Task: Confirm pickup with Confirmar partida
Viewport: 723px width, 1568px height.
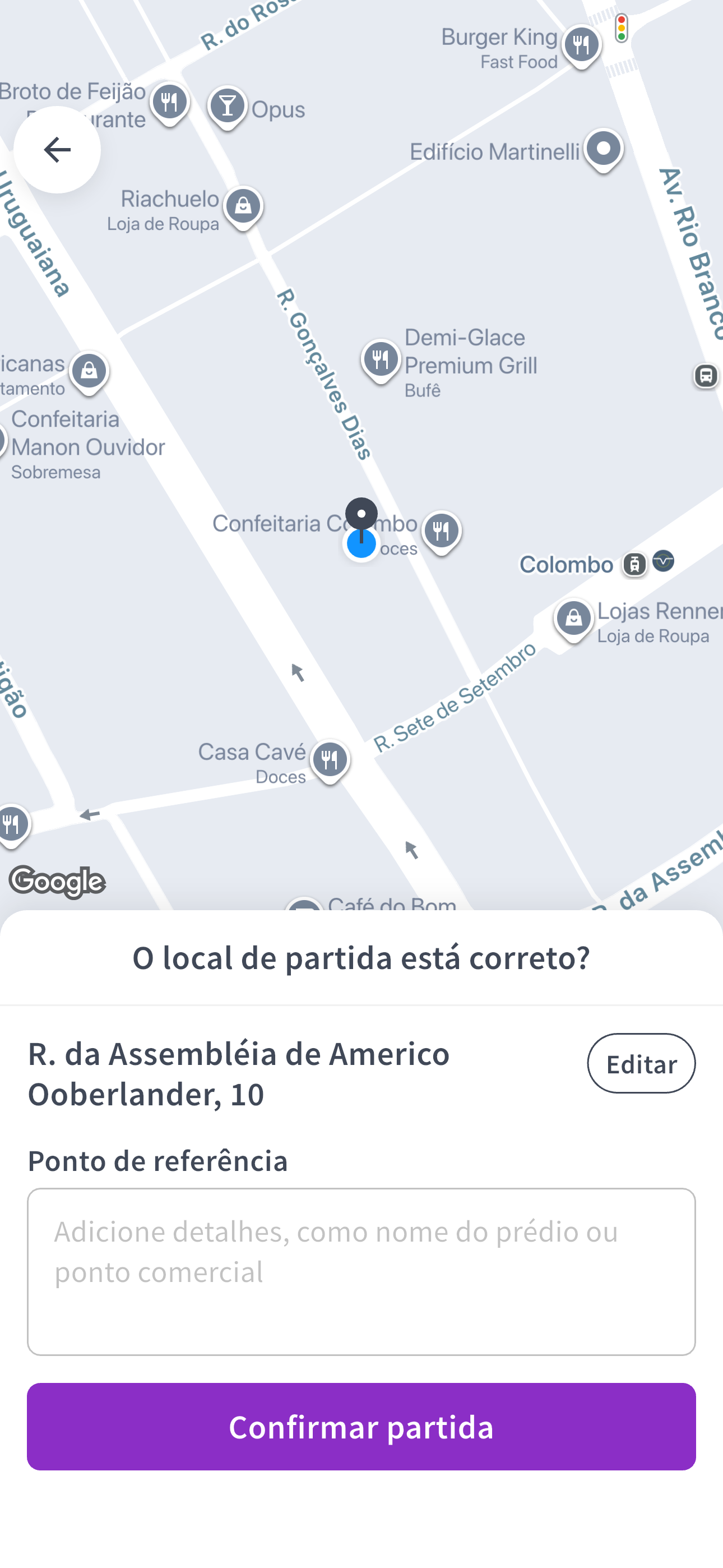Action: [361, 1426]
